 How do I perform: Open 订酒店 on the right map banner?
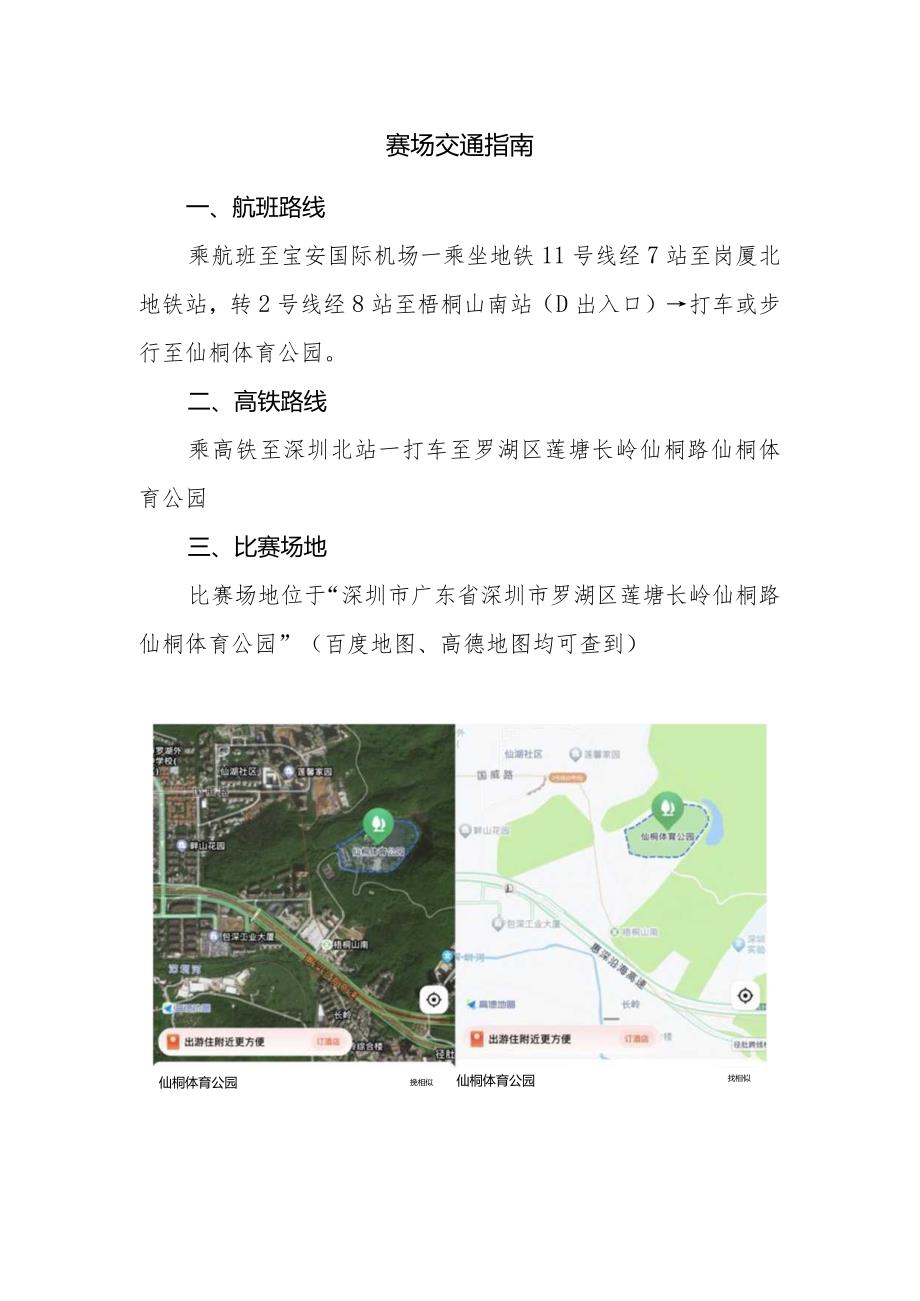636,1038
